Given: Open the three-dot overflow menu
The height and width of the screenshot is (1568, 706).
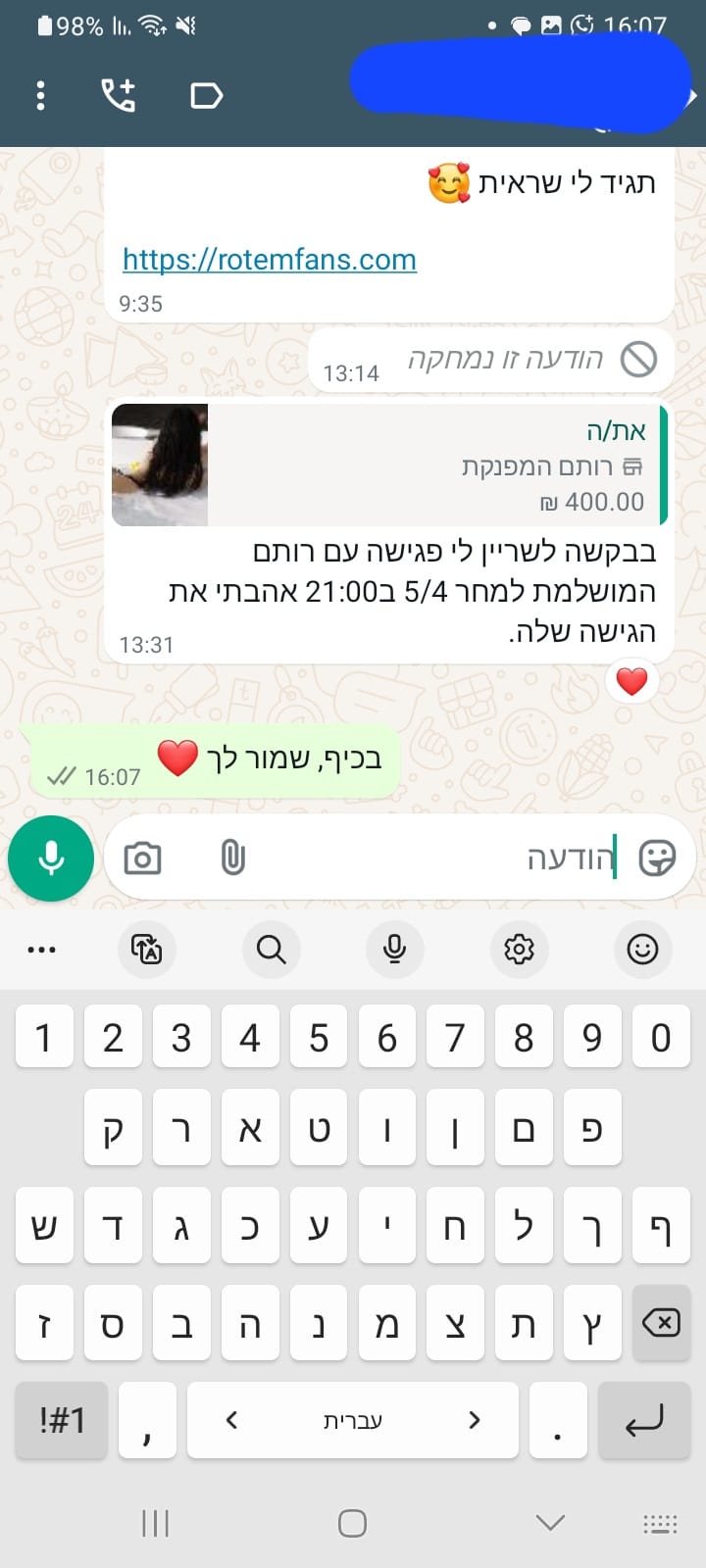Looking at the screenshot, I should (40, 95).
